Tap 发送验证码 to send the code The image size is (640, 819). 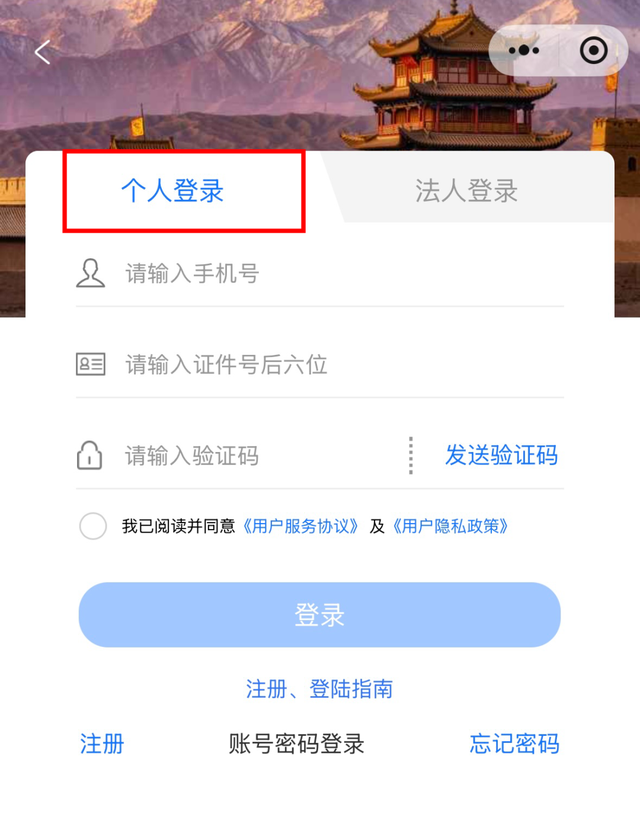point(501,455)
